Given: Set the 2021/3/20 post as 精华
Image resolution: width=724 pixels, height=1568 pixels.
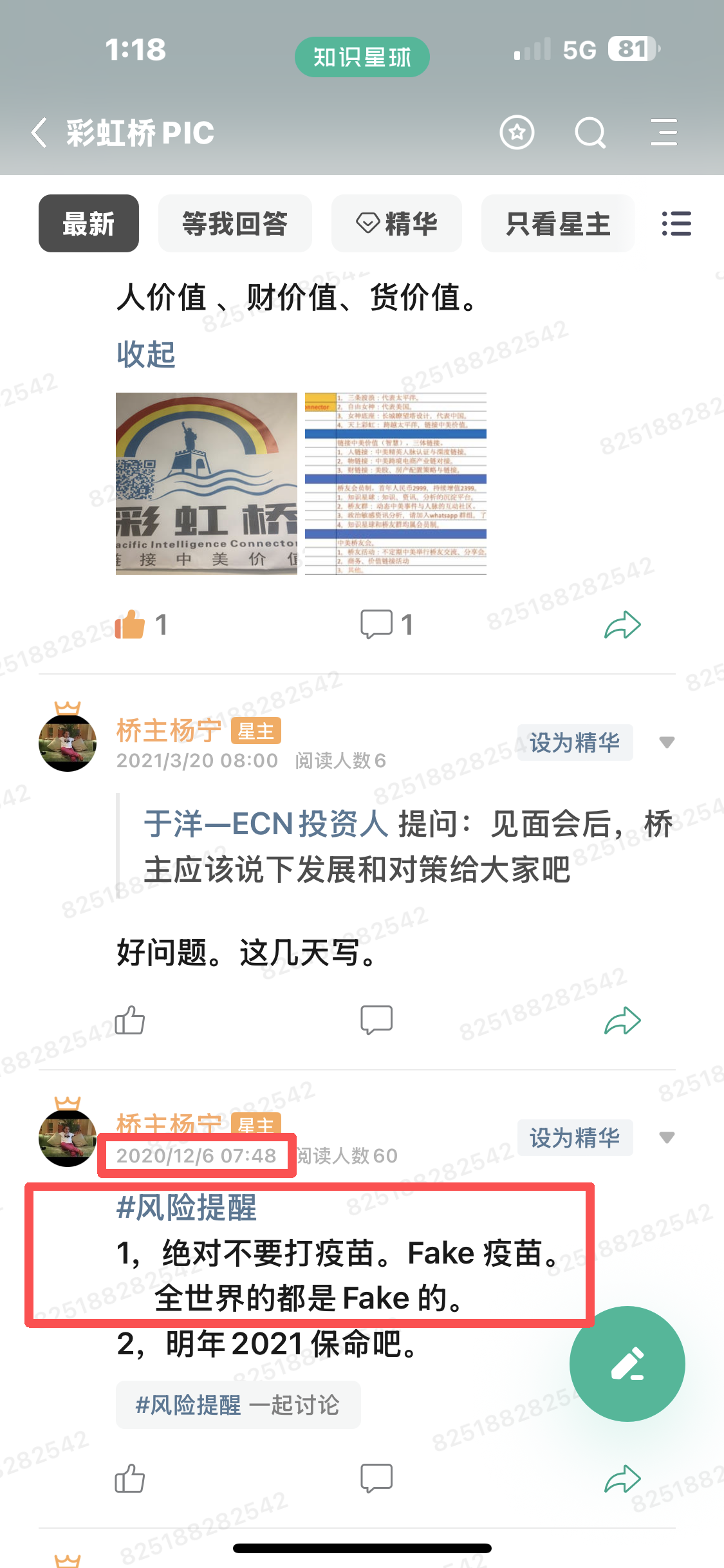Looking at the screenshot, I should (575, 743).
